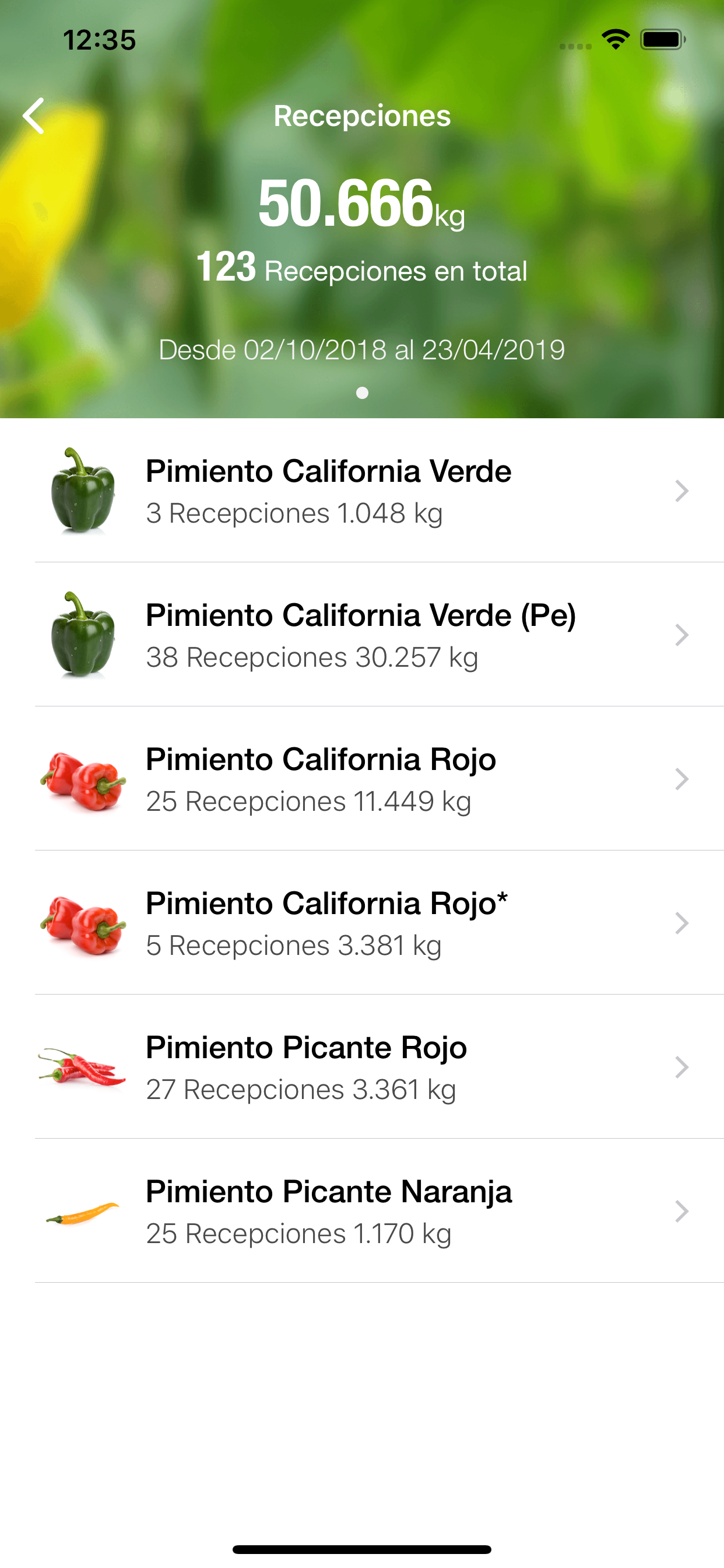
Task: Go back from the Recepciones screen
Action: 34,116
